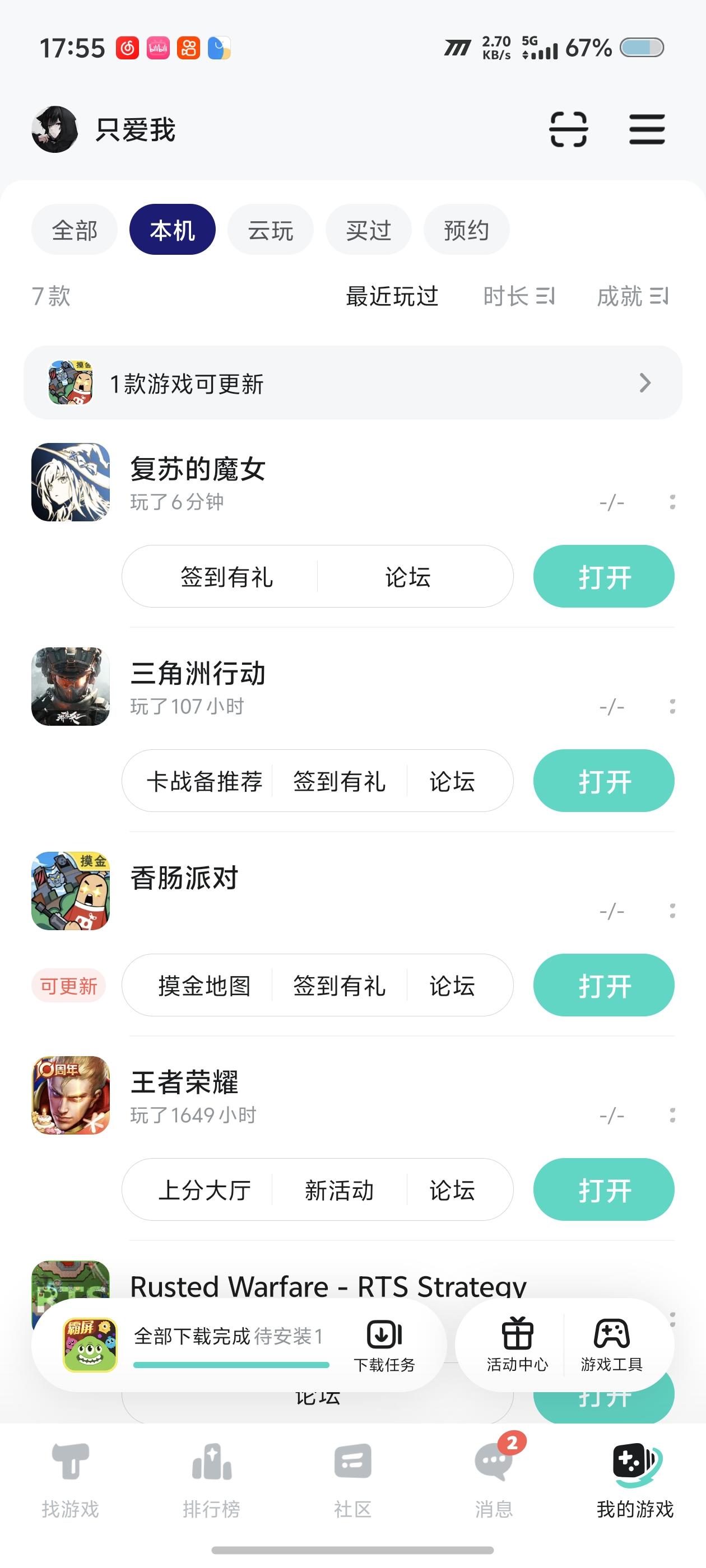Open the forum for 三角洲行动
The width and height of the screenshot is (706, 1568).
coord(452,781)
